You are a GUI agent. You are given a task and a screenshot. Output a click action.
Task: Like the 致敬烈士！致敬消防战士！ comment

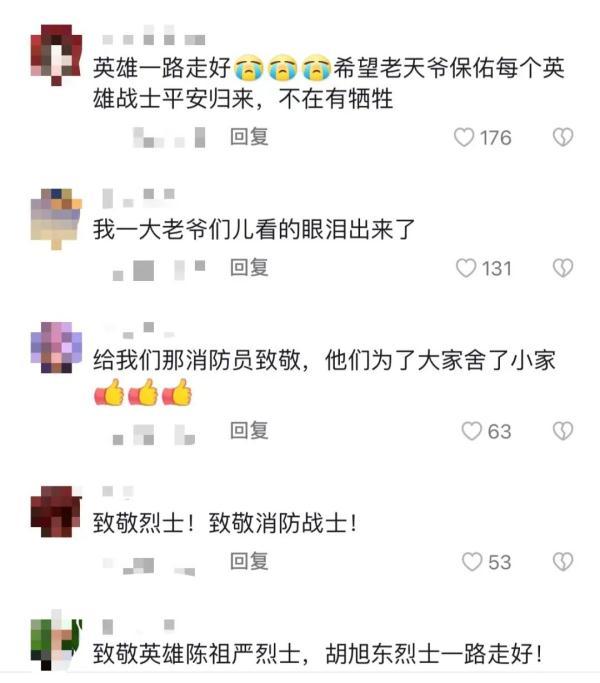click(471, 562)
